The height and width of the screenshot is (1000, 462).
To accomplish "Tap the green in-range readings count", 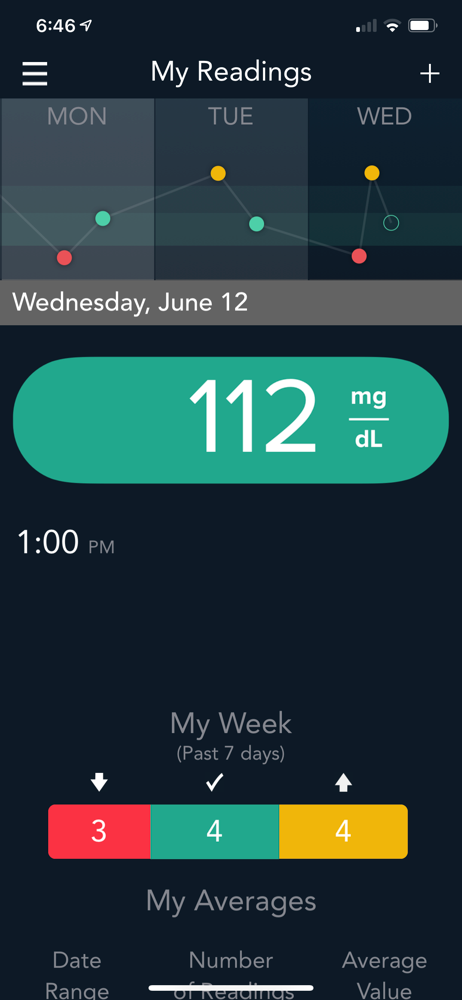I will [x=214, y=832].
